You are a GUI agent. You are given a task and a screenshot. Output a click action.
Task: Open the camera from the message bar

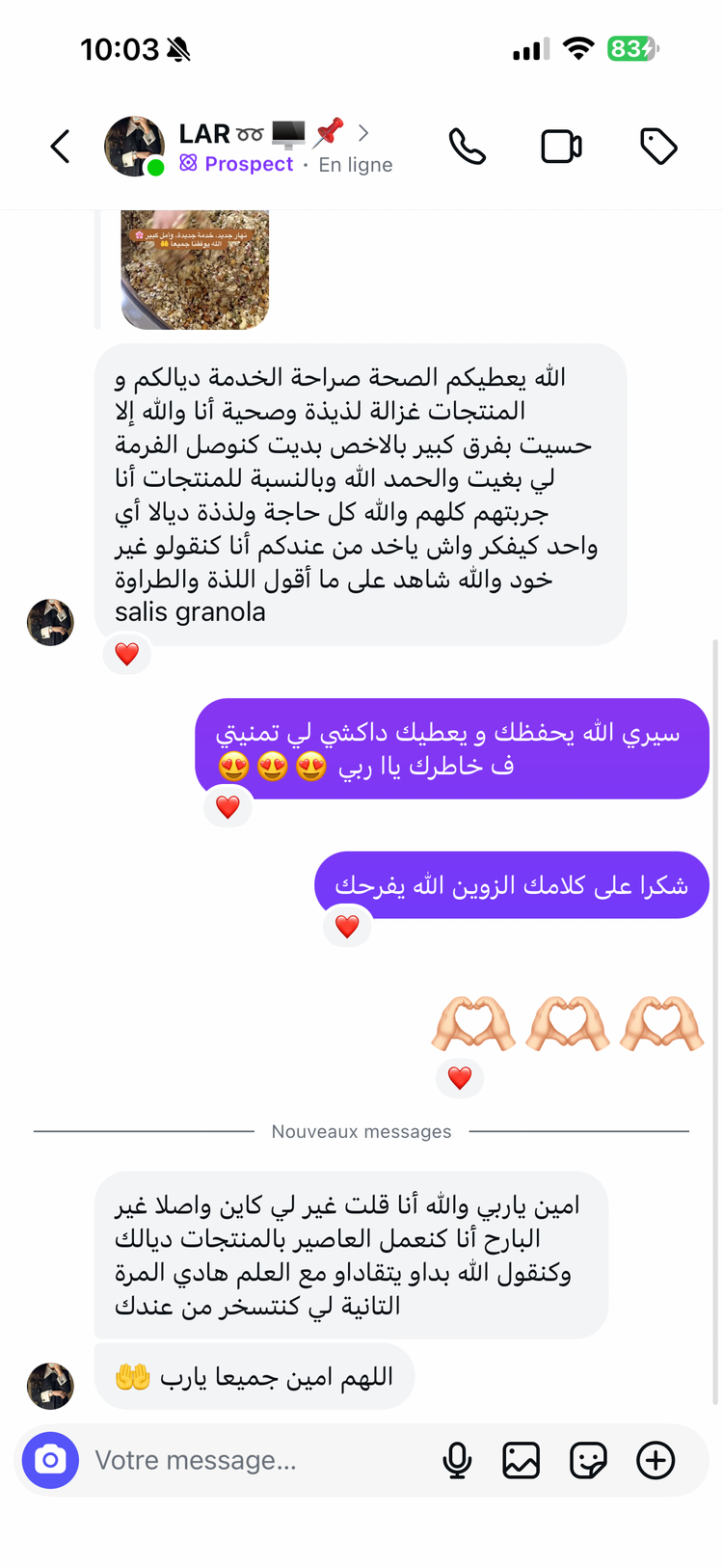[x=51, y=1460]
